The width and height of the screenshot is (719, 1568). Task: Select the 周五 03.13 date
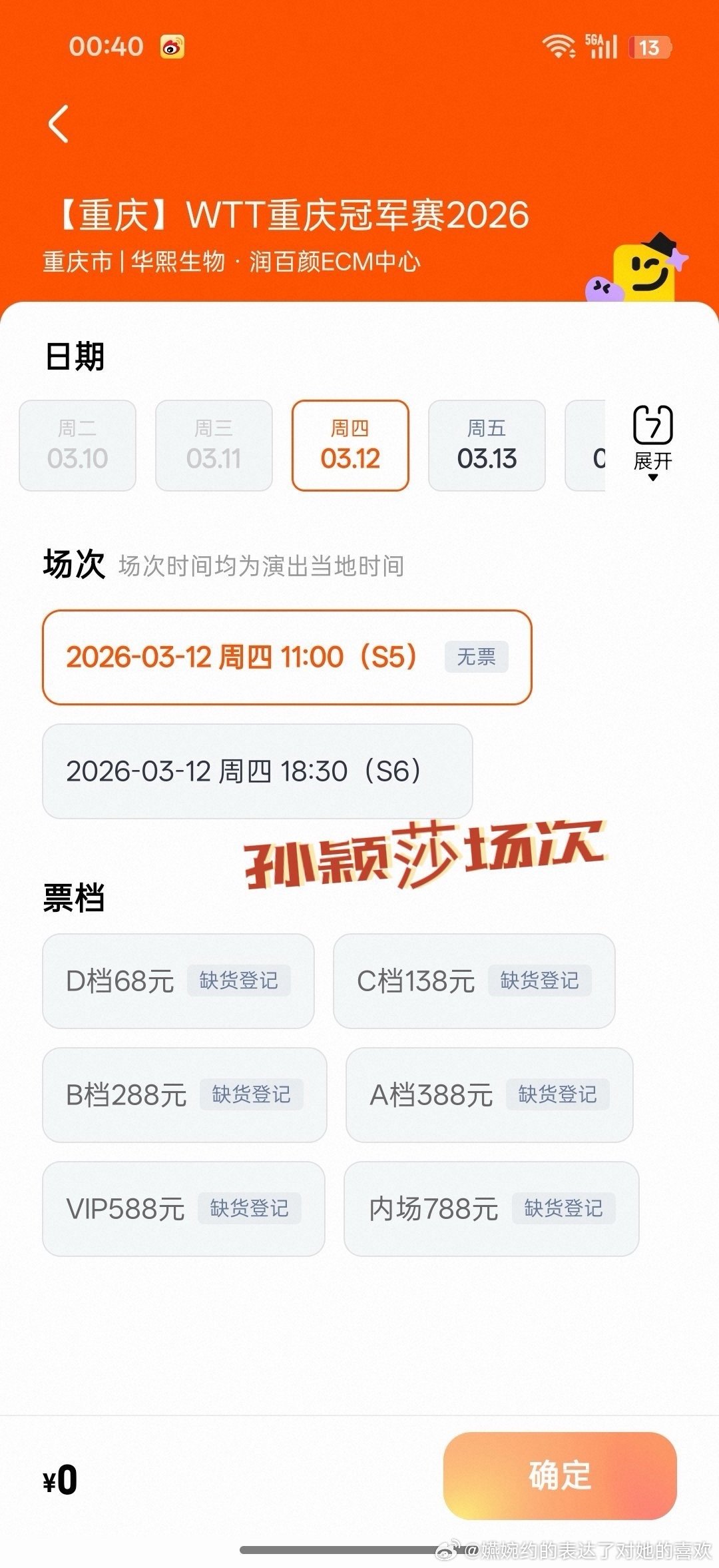(x=487, y=445)
